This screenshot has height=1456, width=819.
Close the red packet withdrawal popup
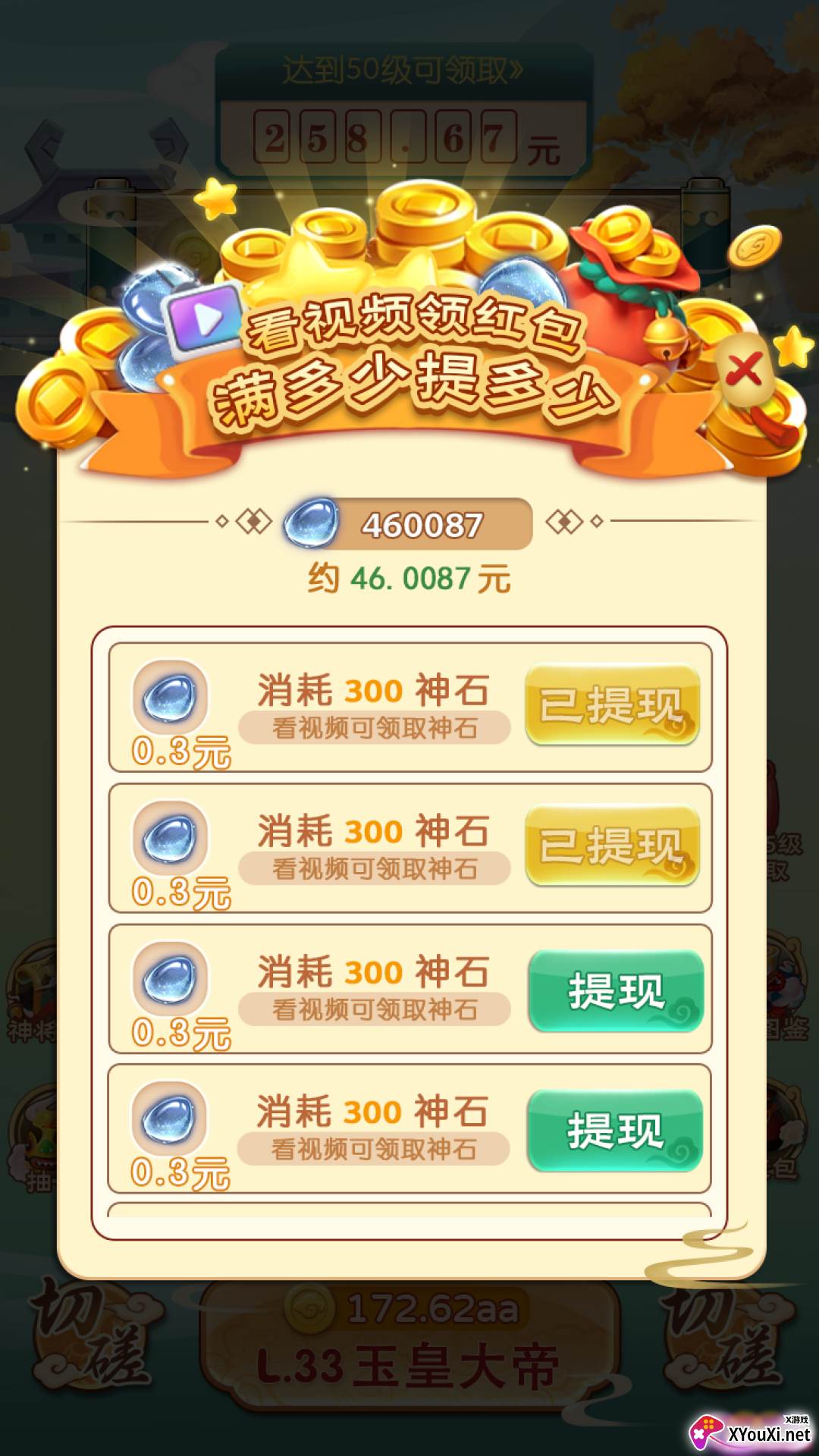tap(744, 371)
